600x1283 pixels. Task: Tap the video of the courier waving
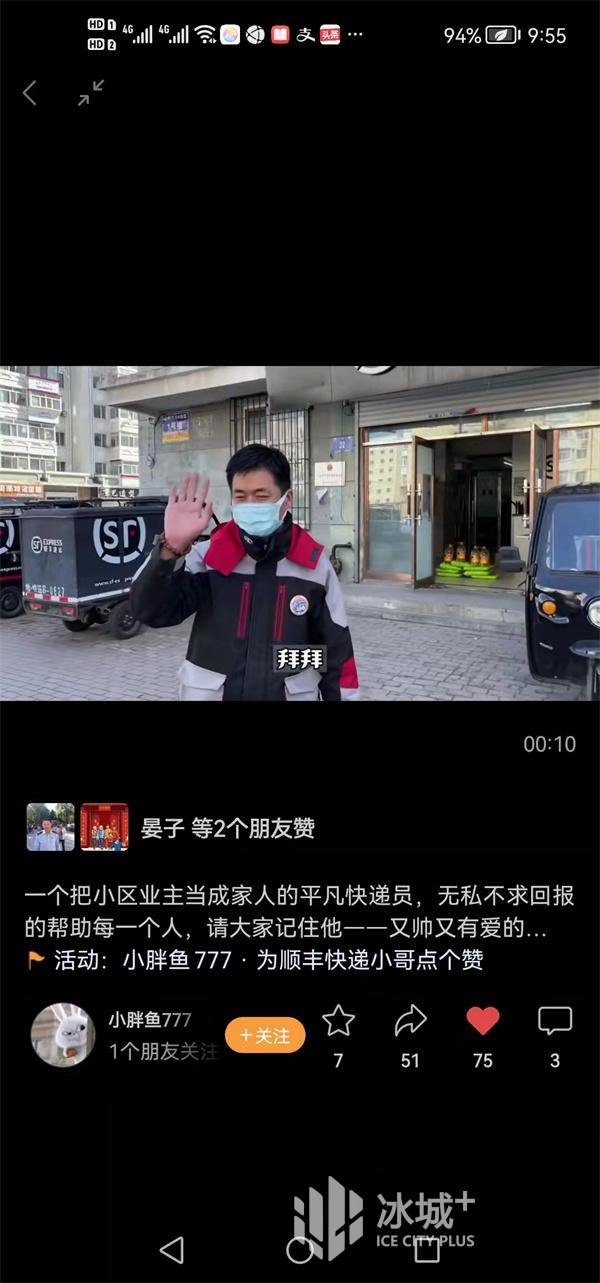[x=300, y=533]
